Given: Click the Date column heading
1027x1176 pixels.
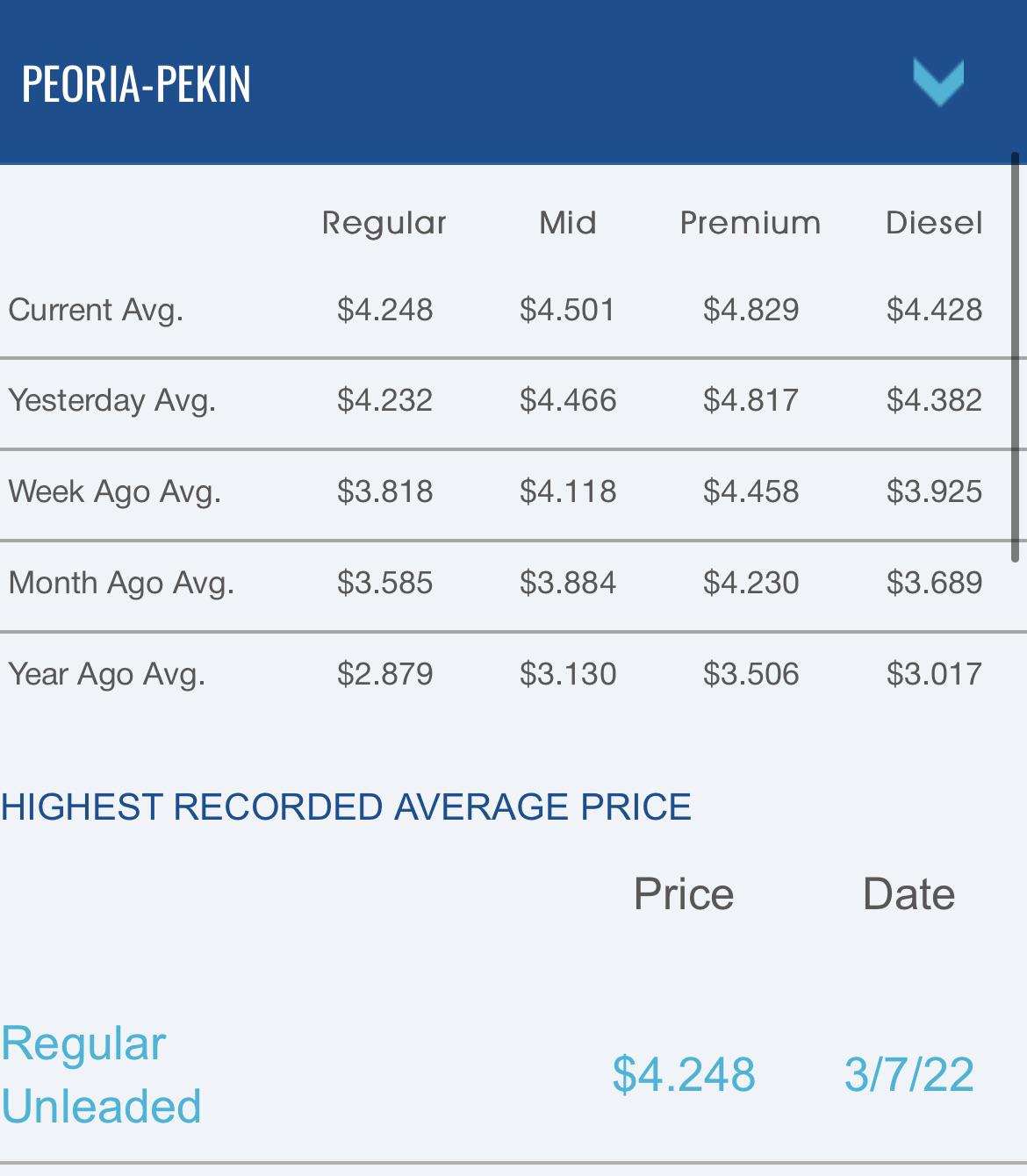Looking at the screenshot, I should (909, 893).
